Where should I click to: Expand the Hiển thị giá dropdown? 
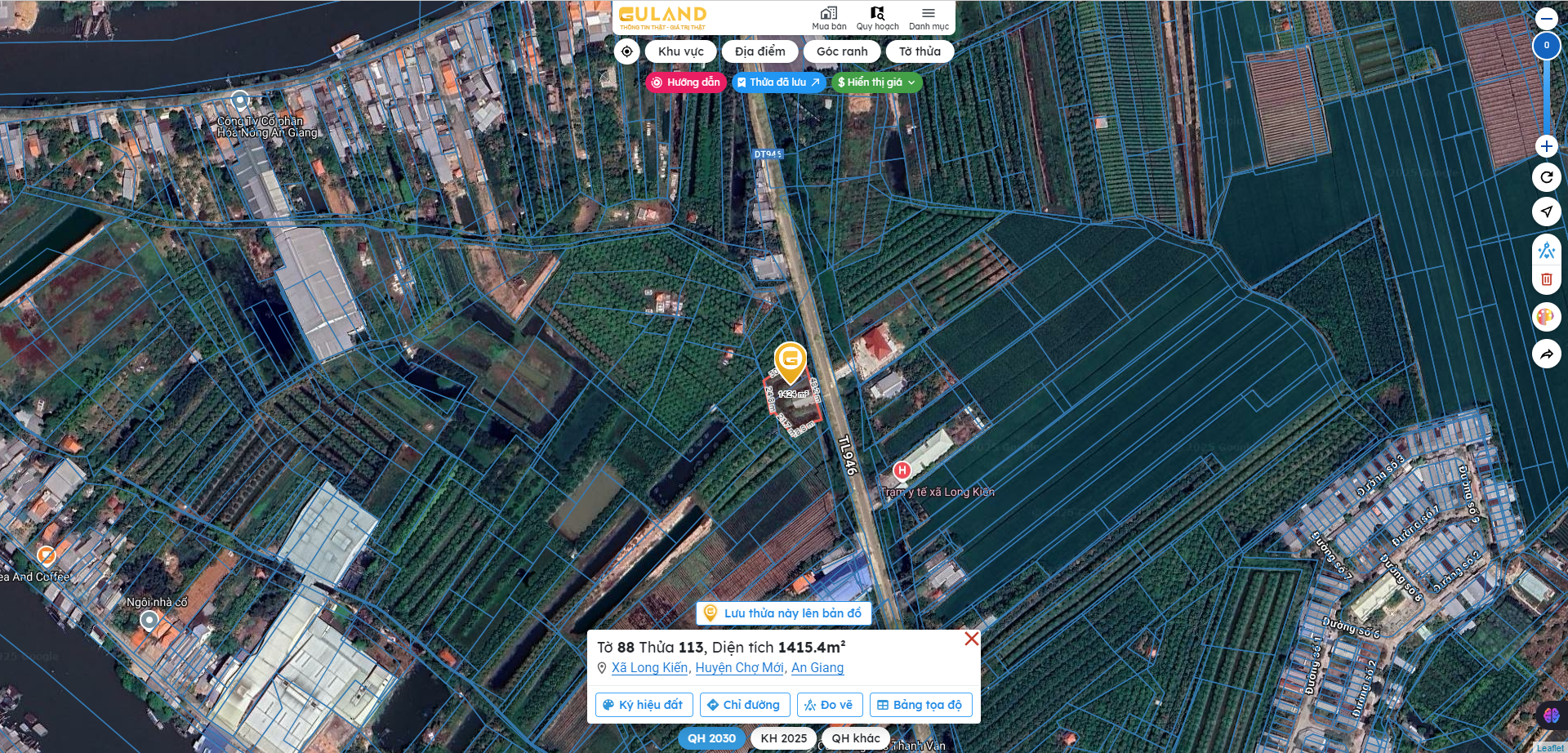coord(876,82)
